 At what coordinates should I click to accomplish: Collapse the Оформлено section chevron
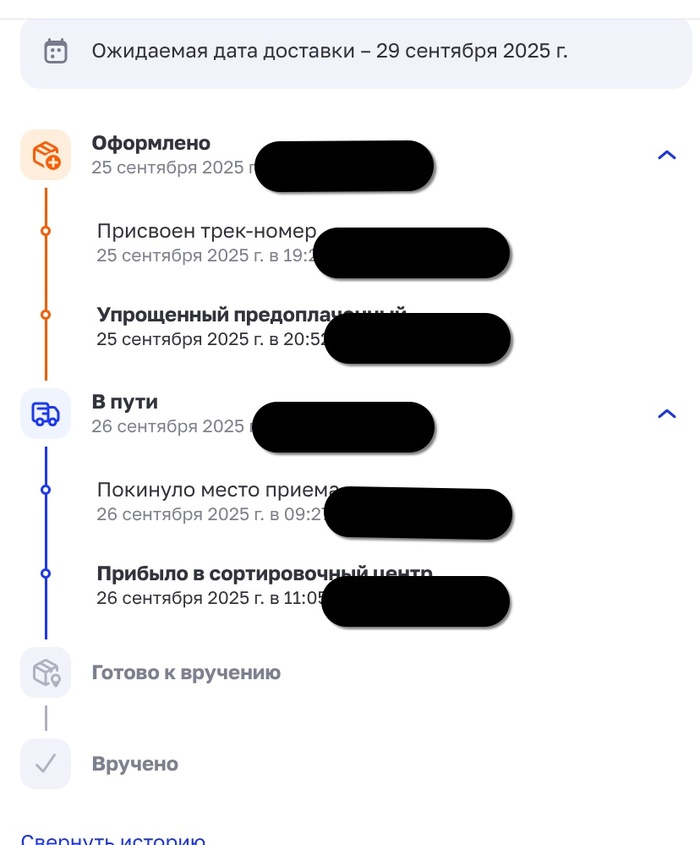(x=667, y=155)
